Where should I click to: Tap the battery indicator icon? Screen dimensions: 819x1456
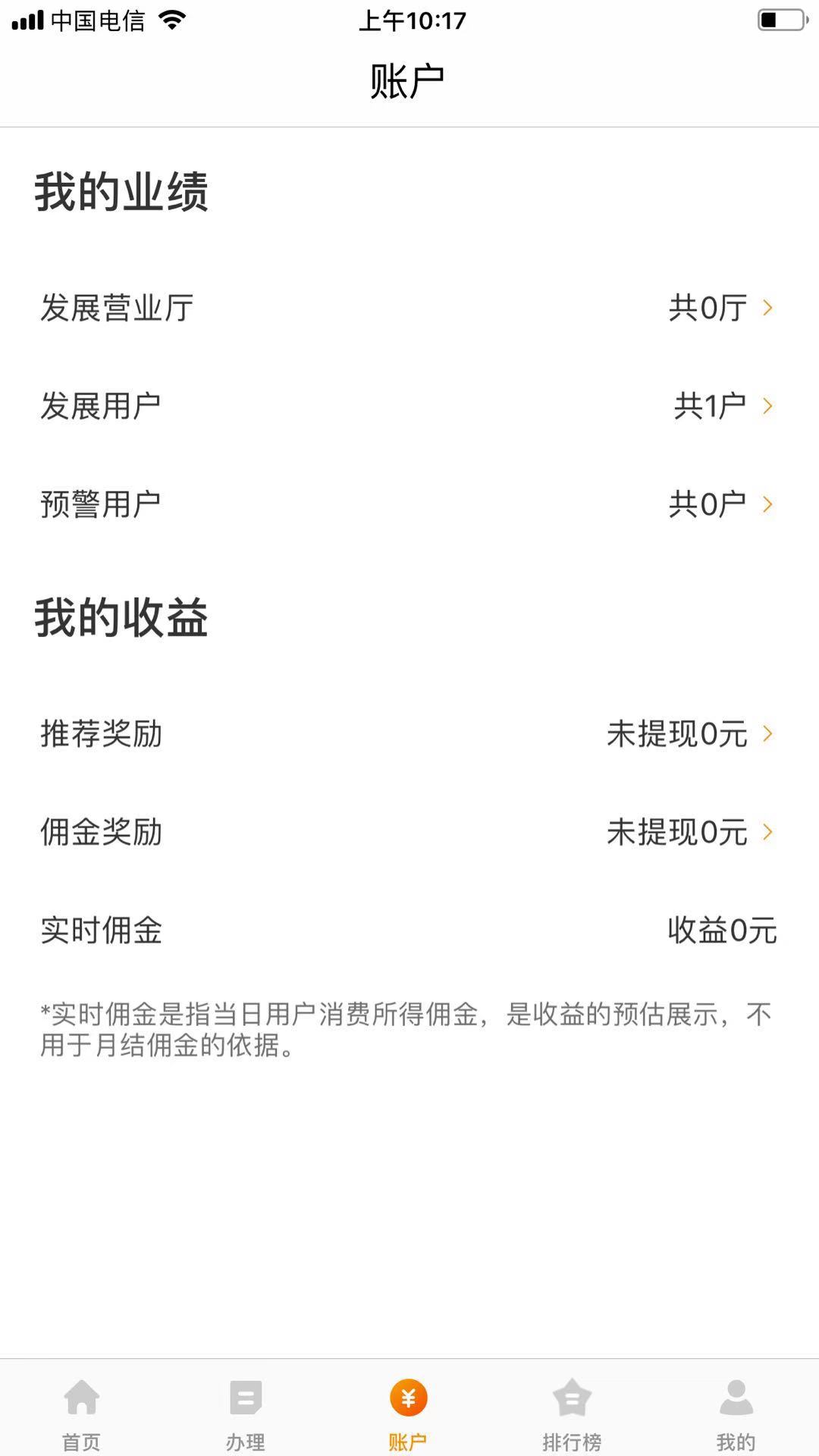pos(782,20)
